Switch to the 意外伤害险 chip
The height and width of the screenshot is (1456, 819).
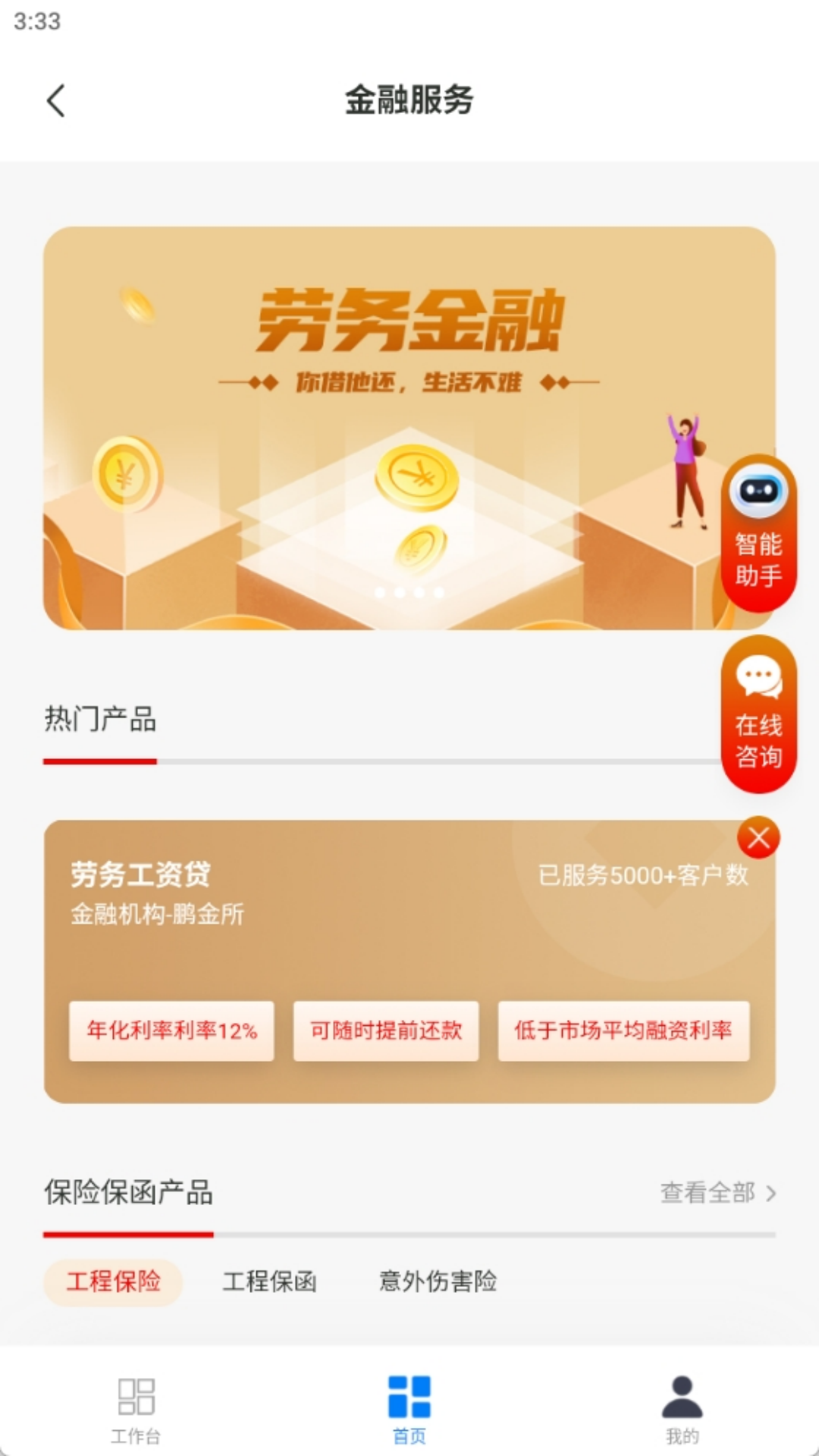click(x=438, y=1282)
